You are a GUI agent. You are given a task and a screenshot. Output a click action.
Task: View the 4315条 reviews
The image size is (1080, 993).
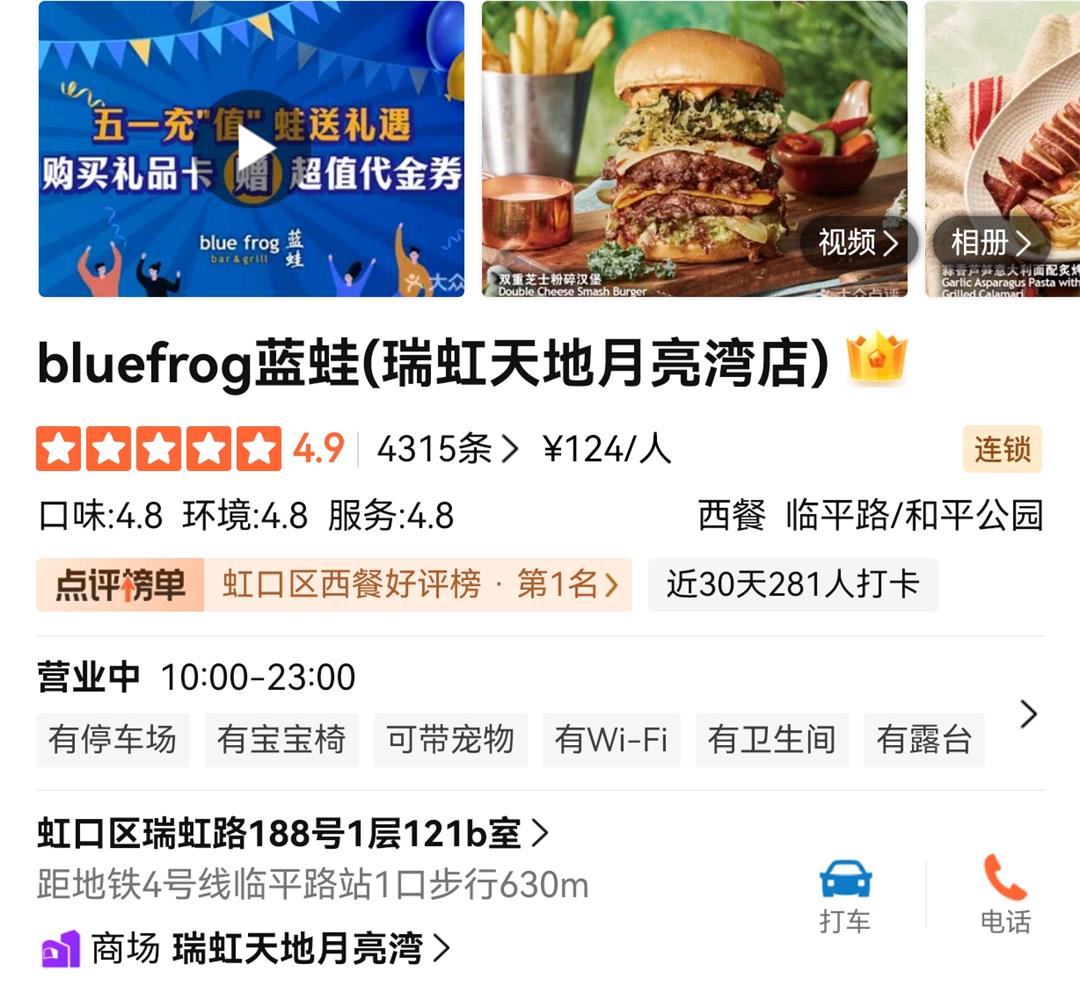click(x=447, y=450)
